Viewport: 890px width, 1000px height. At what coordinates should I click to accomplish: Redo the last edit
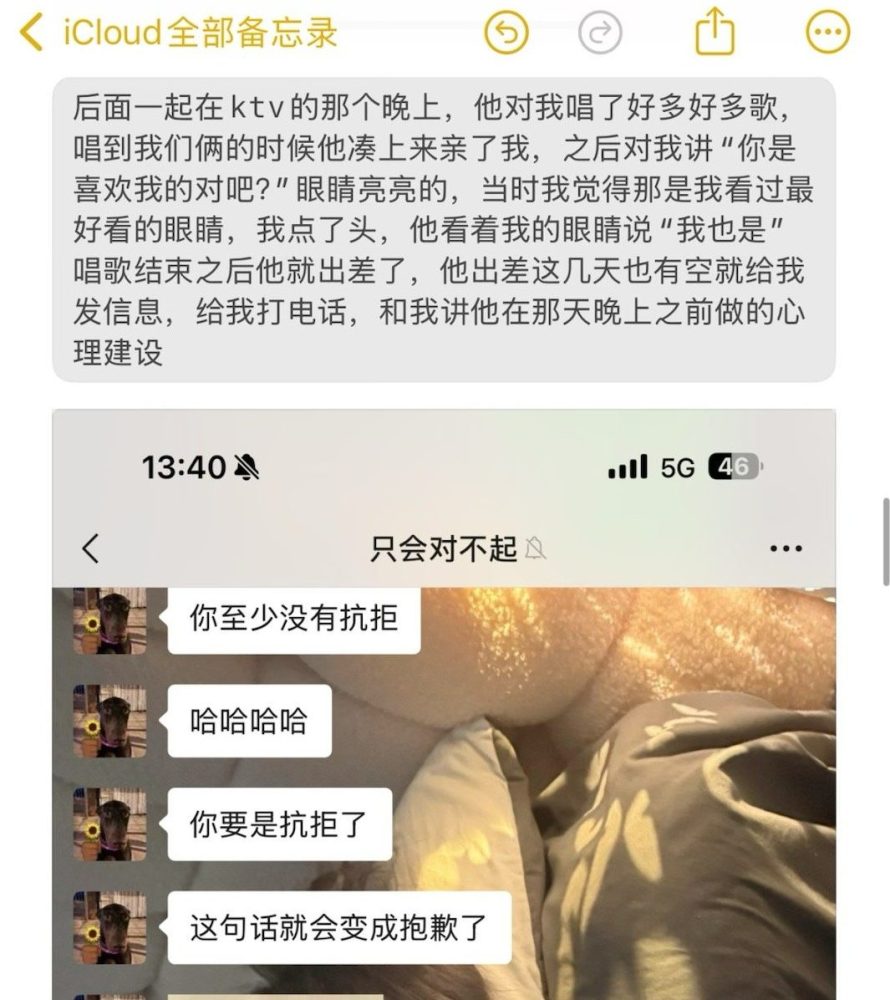(600, 34)
